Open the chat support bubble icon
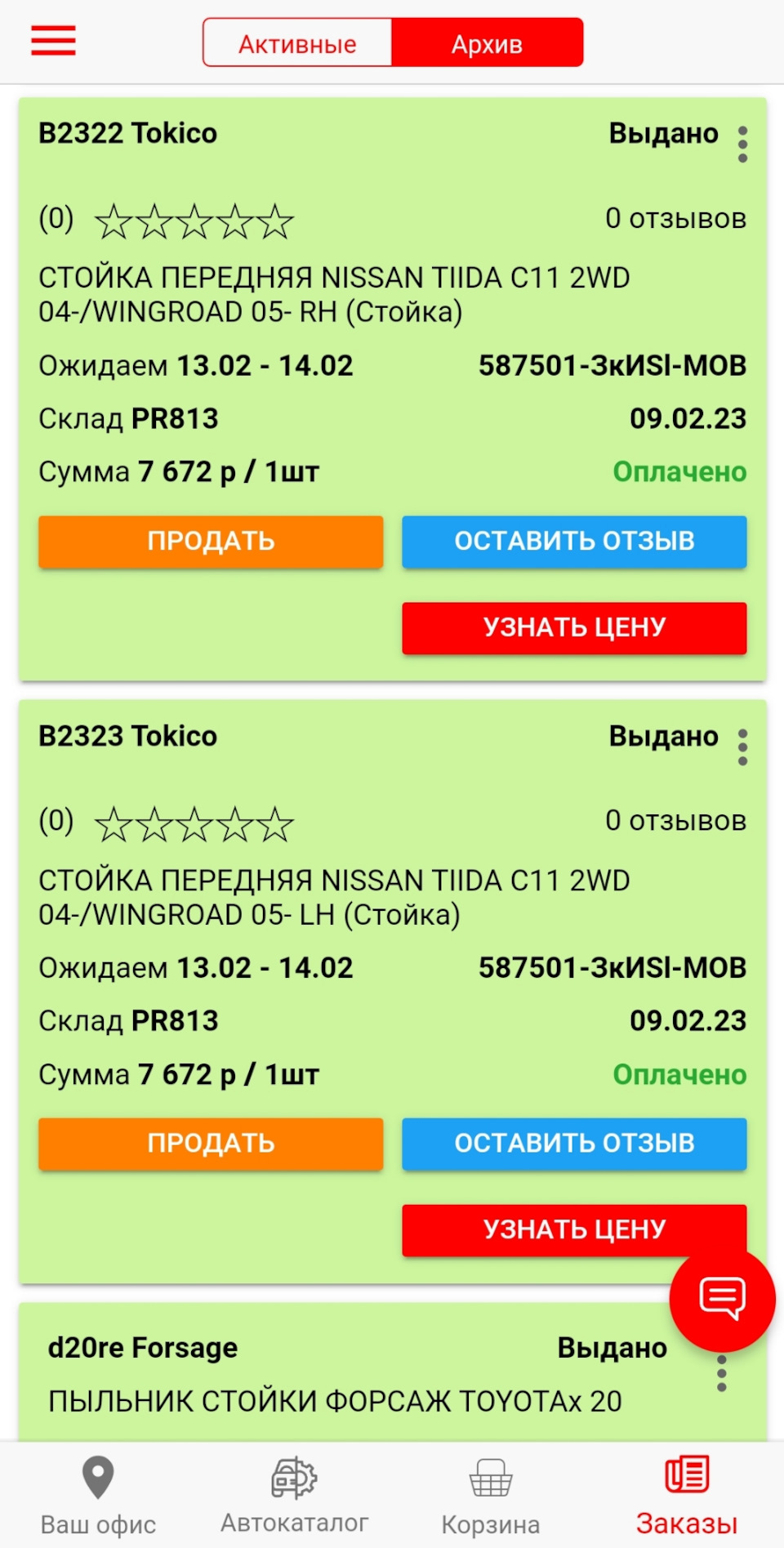Screen dimensions: 784x1548 click(722, 1299)
